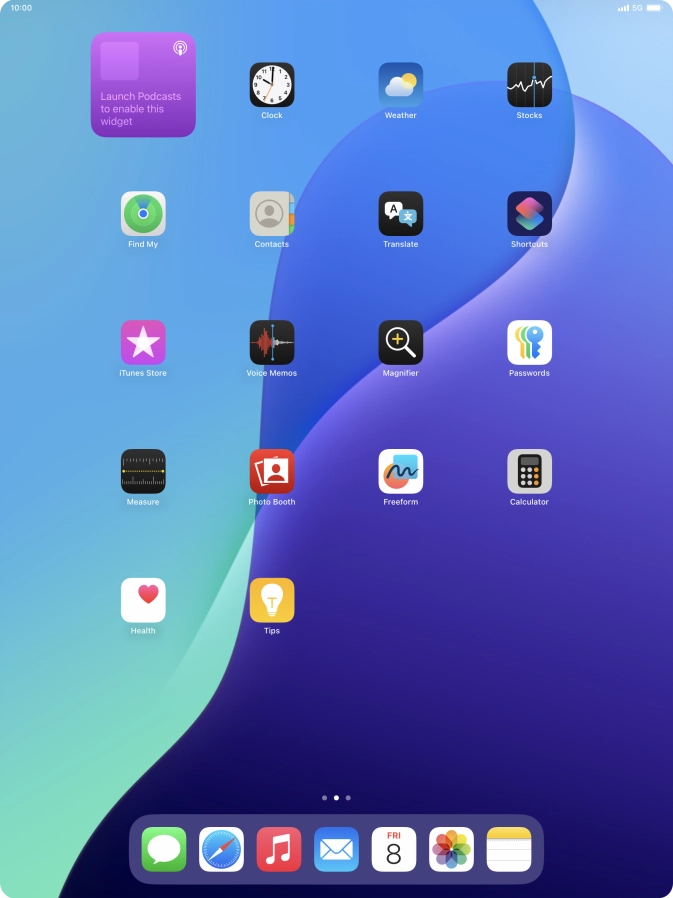Launch Voice Memos
Screen dimensions: 673x898
click(272, 343)
